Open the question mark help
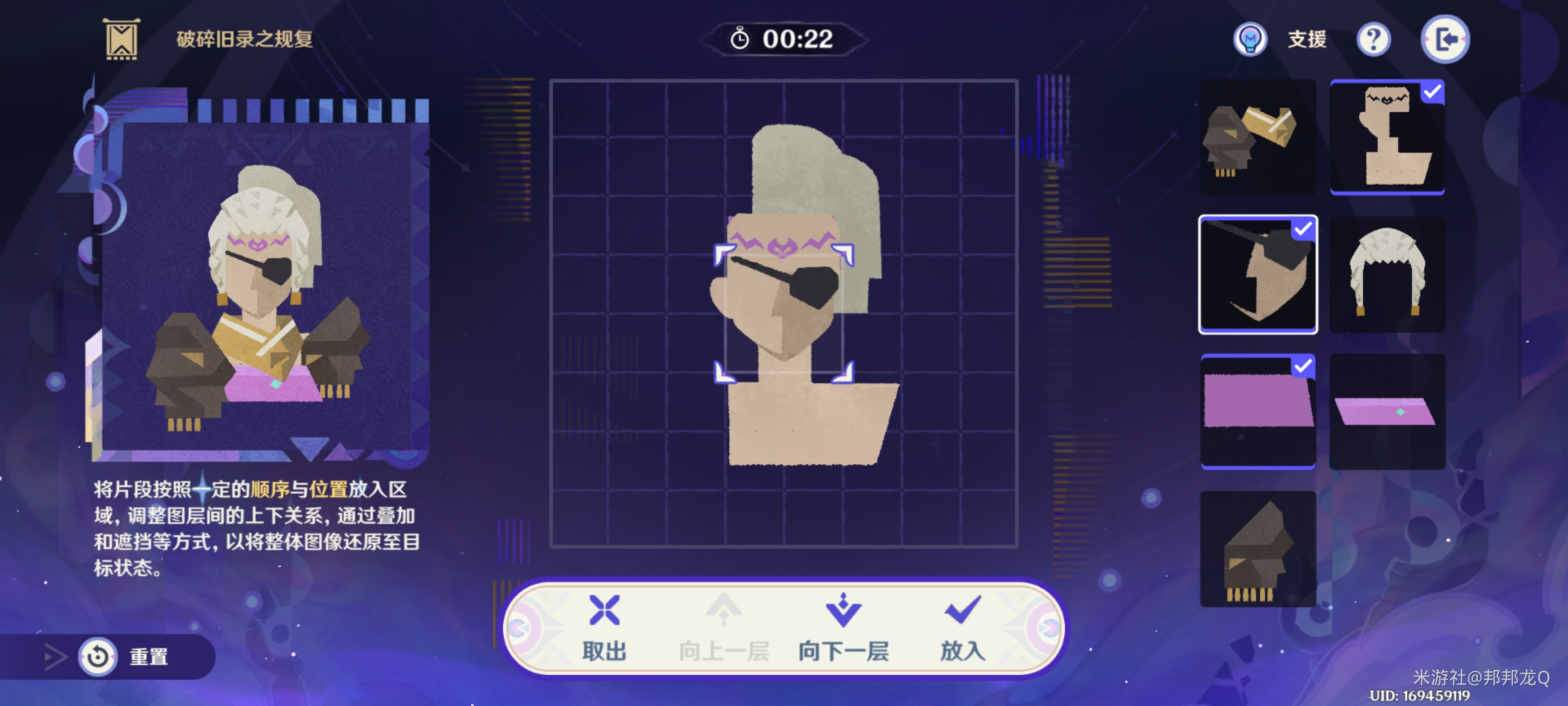This screenshot has height=706, width=1568. pos(1373,40)
